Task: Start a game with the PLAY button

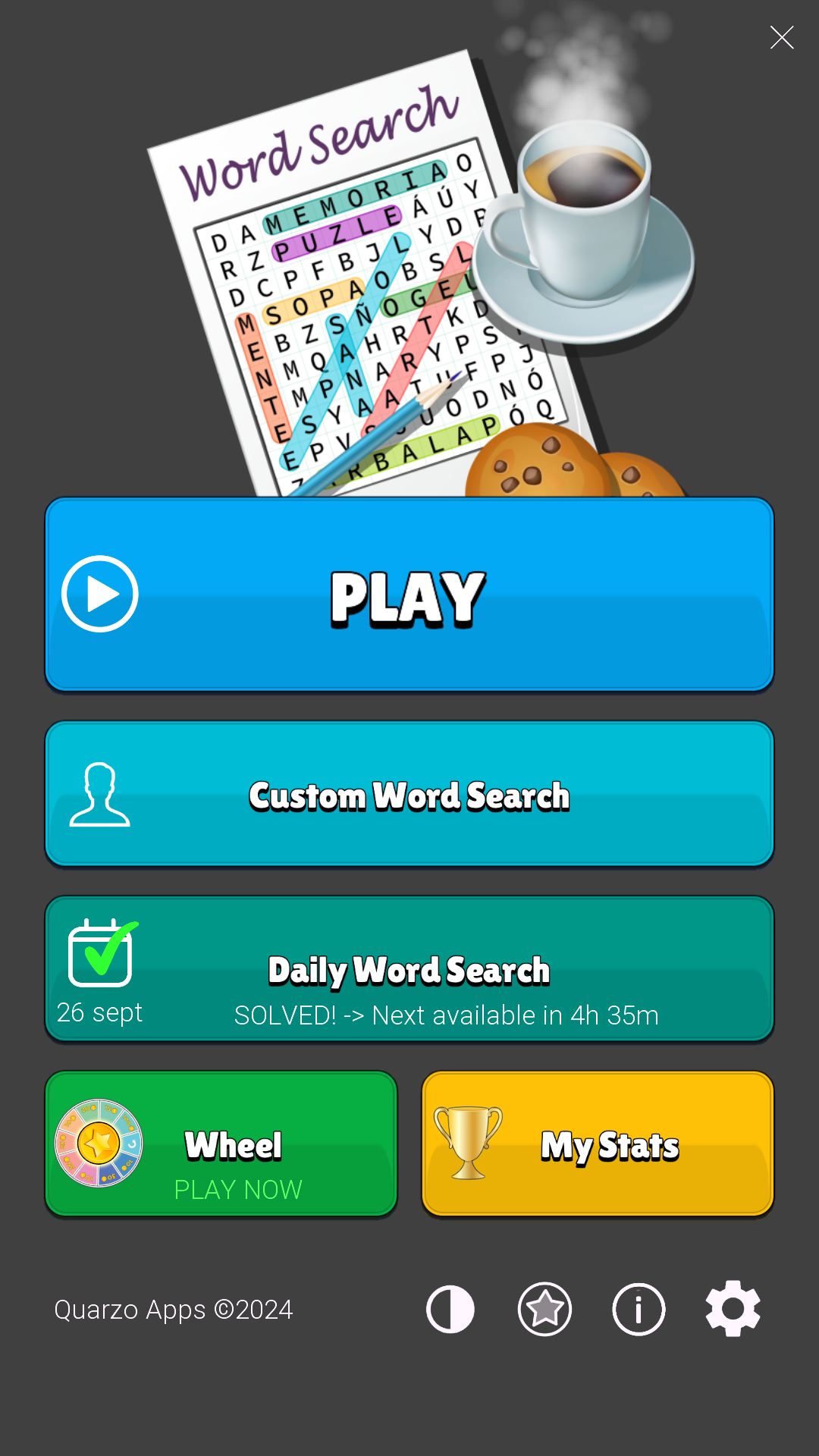Action: (409, 595)
